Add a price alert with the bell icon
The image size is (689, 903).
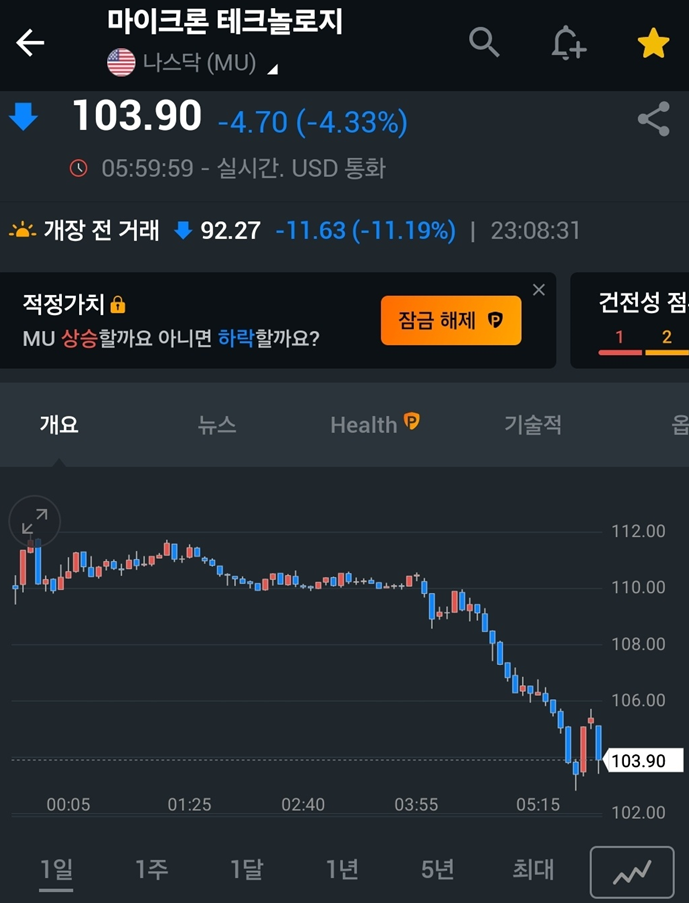tap(568, 42)
